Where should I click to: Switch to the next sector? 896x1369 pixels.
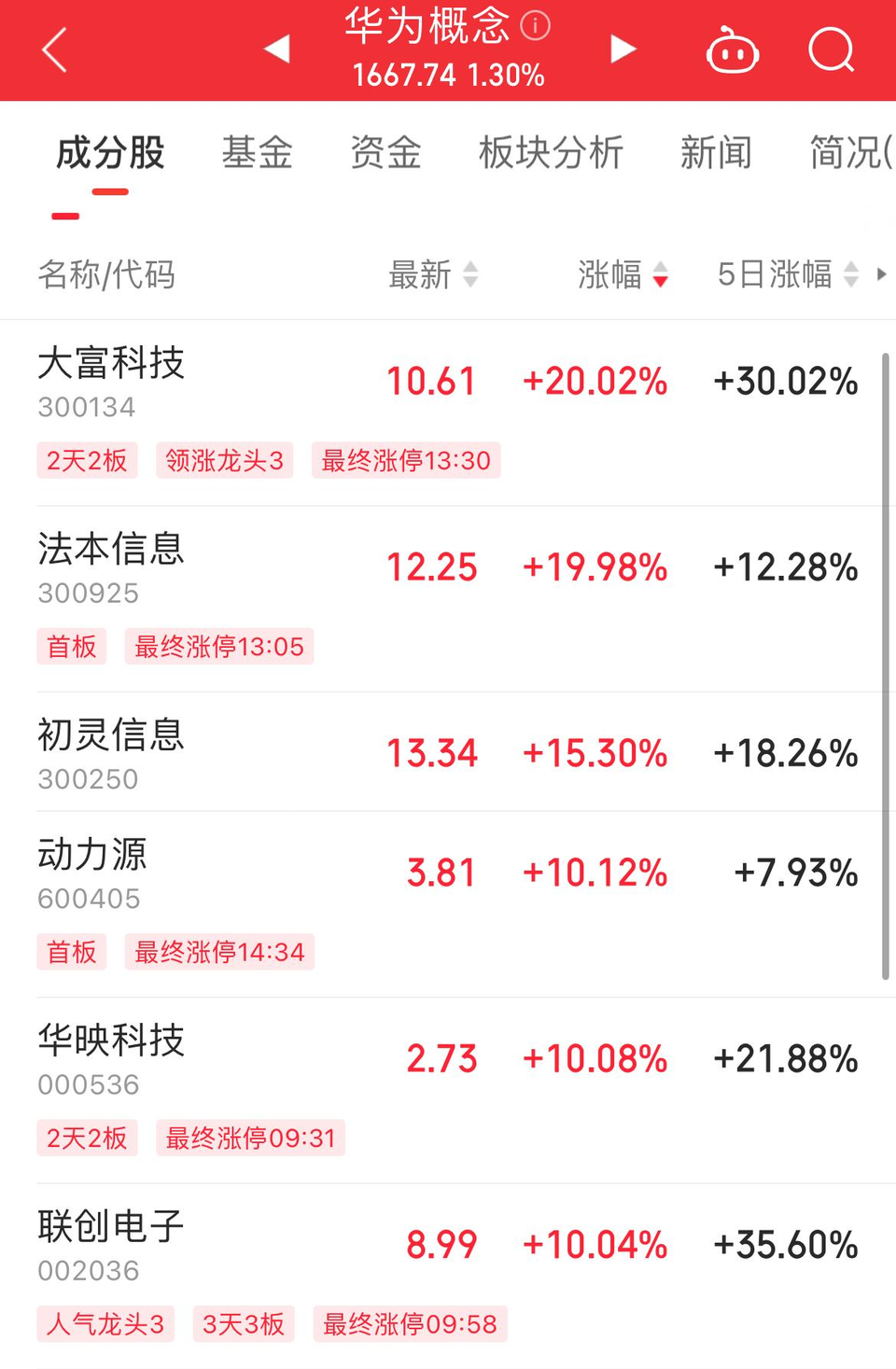pyautogui.click(x=623, y=49)
